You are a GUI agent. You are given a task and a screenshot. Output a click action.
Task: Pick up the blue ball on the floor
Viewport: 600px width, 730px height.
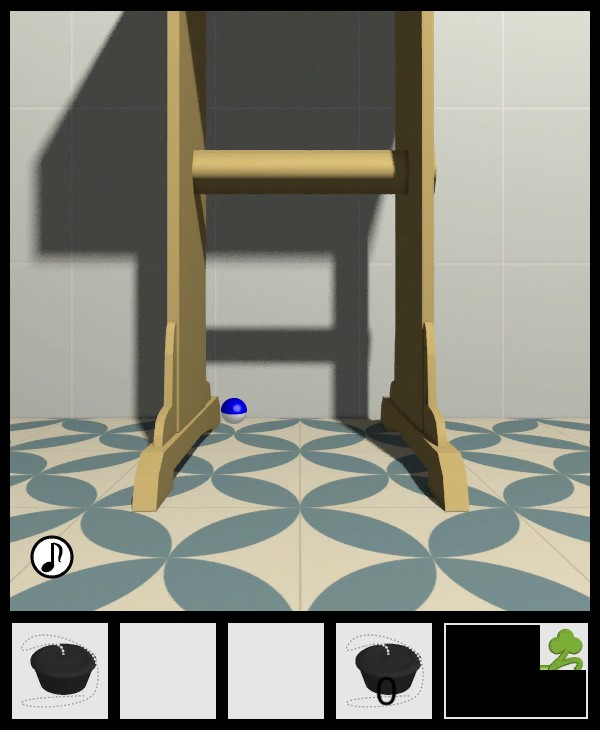pos(234,410)
